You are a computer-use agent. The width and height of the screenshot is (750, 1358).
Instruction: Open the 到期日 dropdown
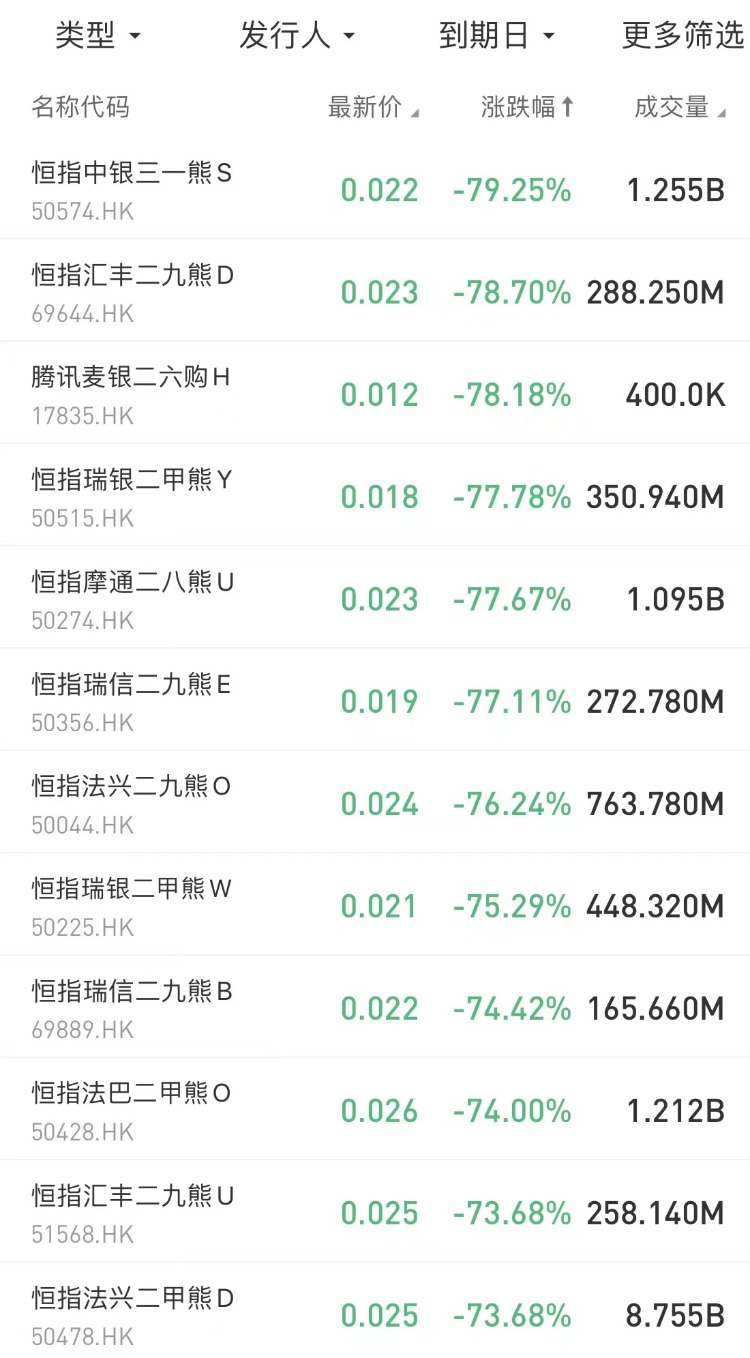(496, 36)
